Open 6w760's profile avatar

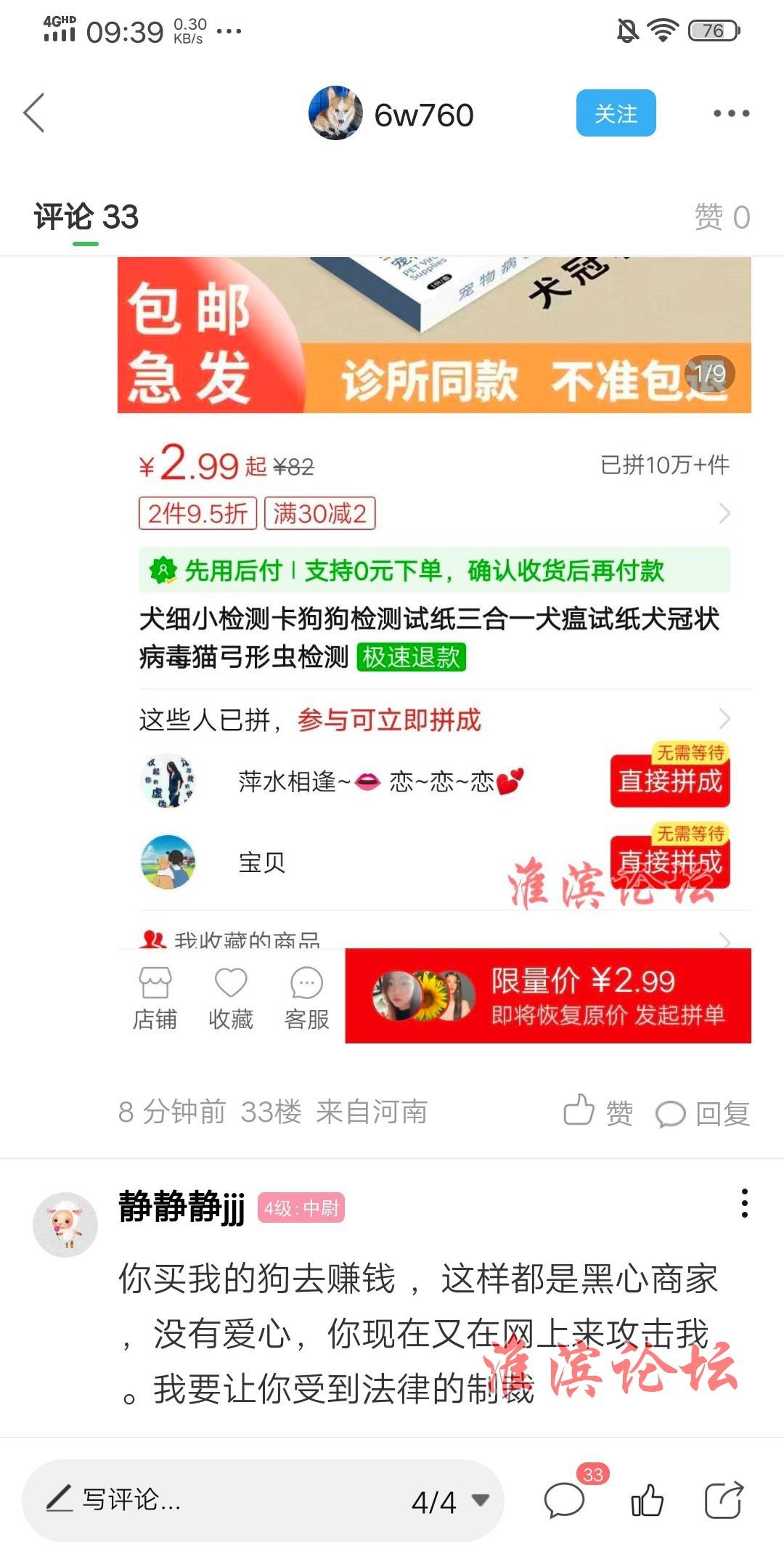pyautogui.click(x=335, y=113)
